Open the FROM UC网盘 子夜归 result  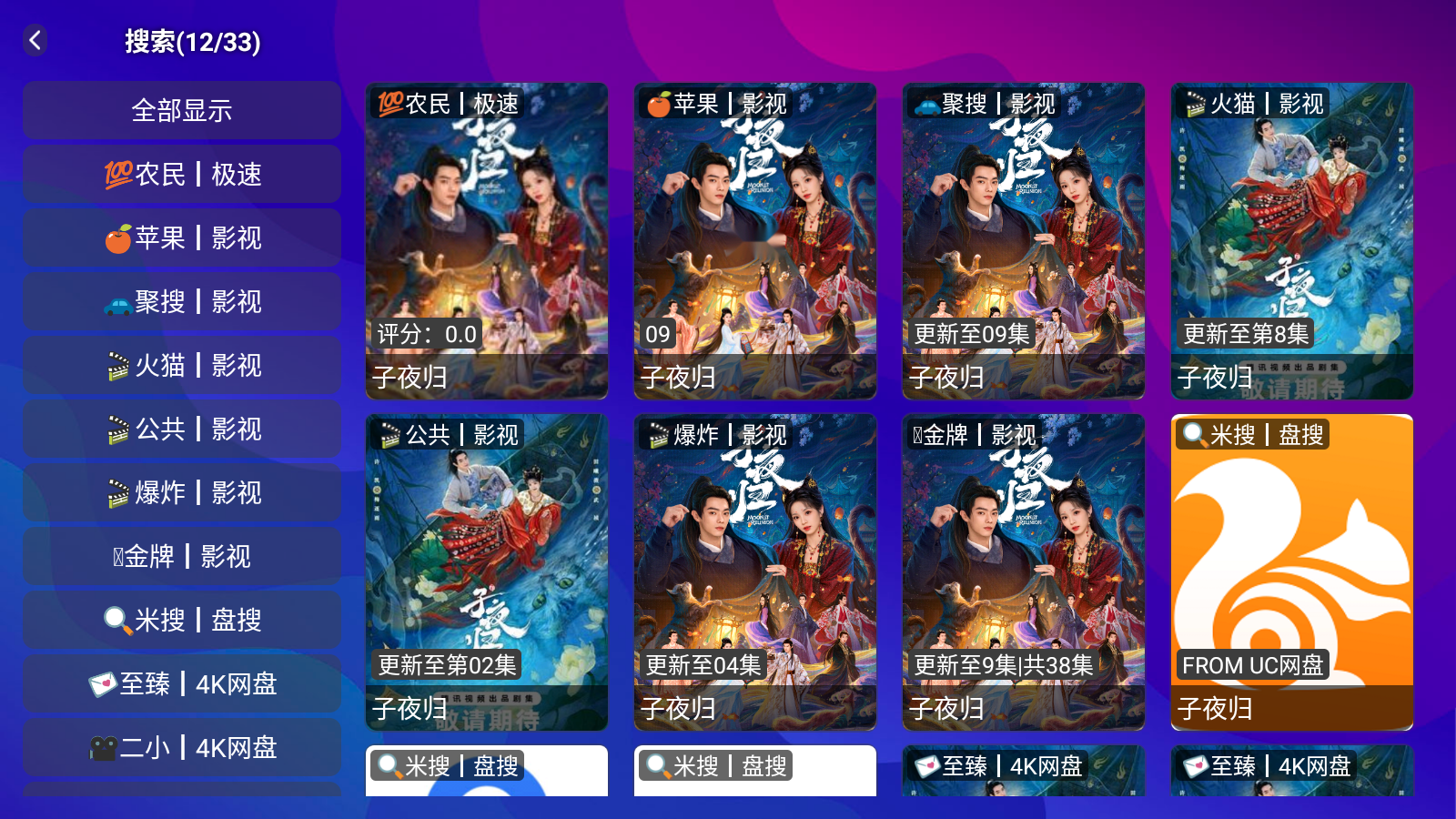pyautogui.click(x=1291, y=572)
